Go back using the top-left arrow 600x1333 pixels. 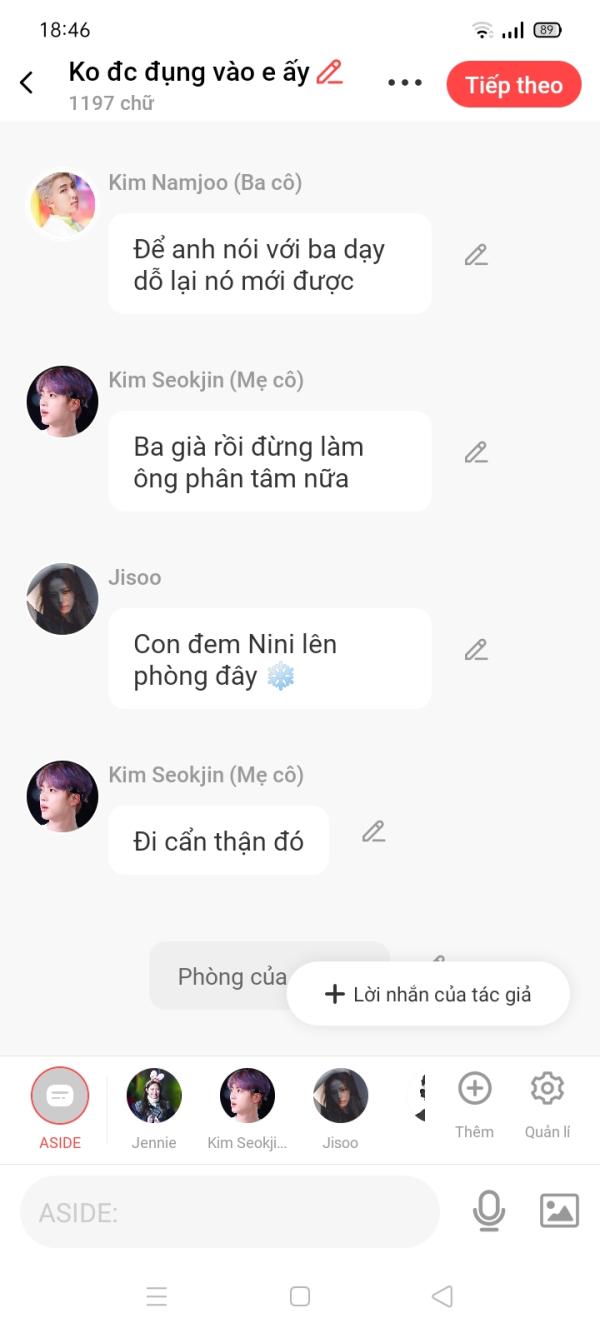click(27, 83)
